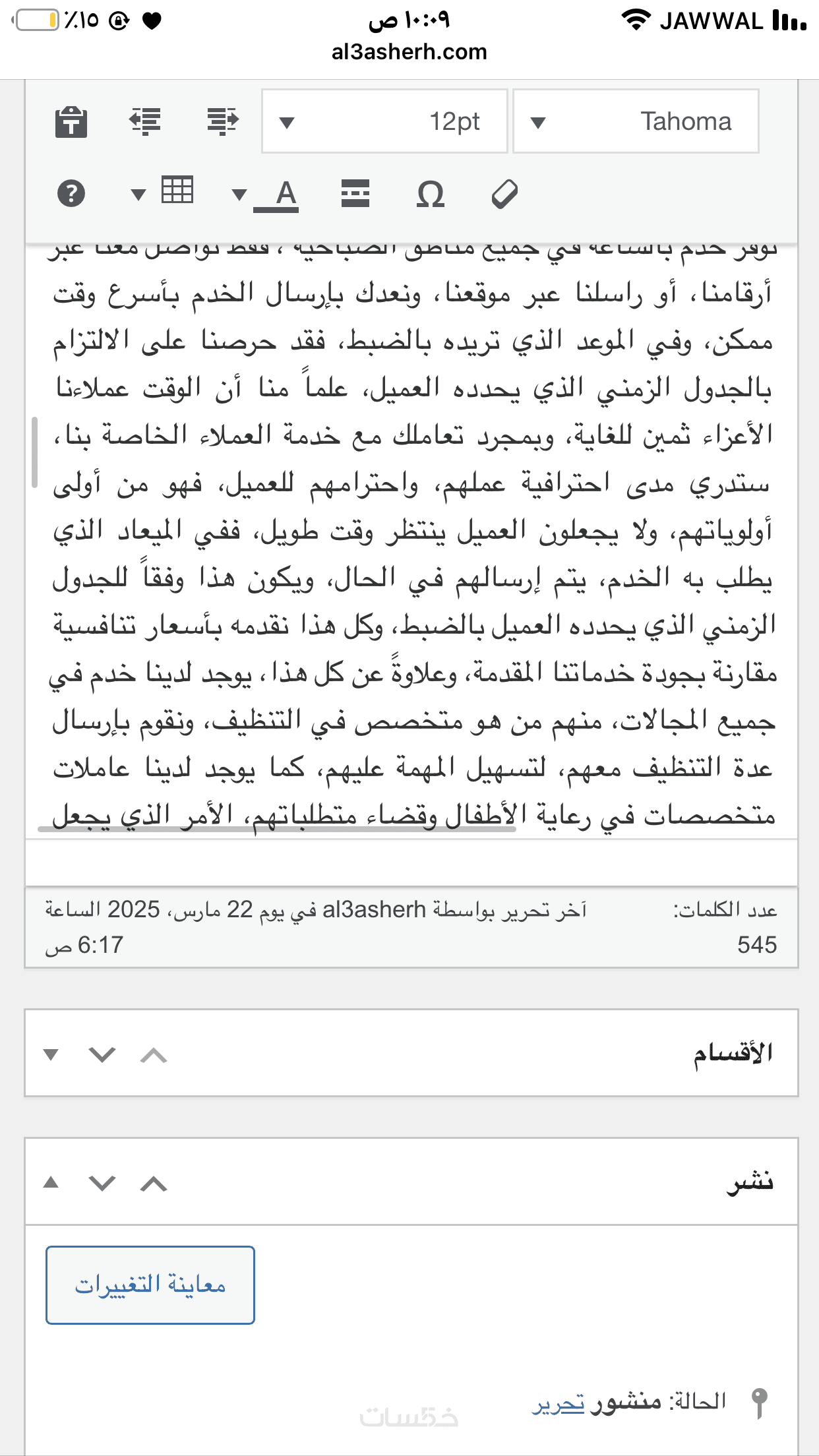Image resolution: width=819 pixels, height=1456 pixels.
Task: Tap the معاينة التغييرات preview button
Action: tap(150, 1285)
